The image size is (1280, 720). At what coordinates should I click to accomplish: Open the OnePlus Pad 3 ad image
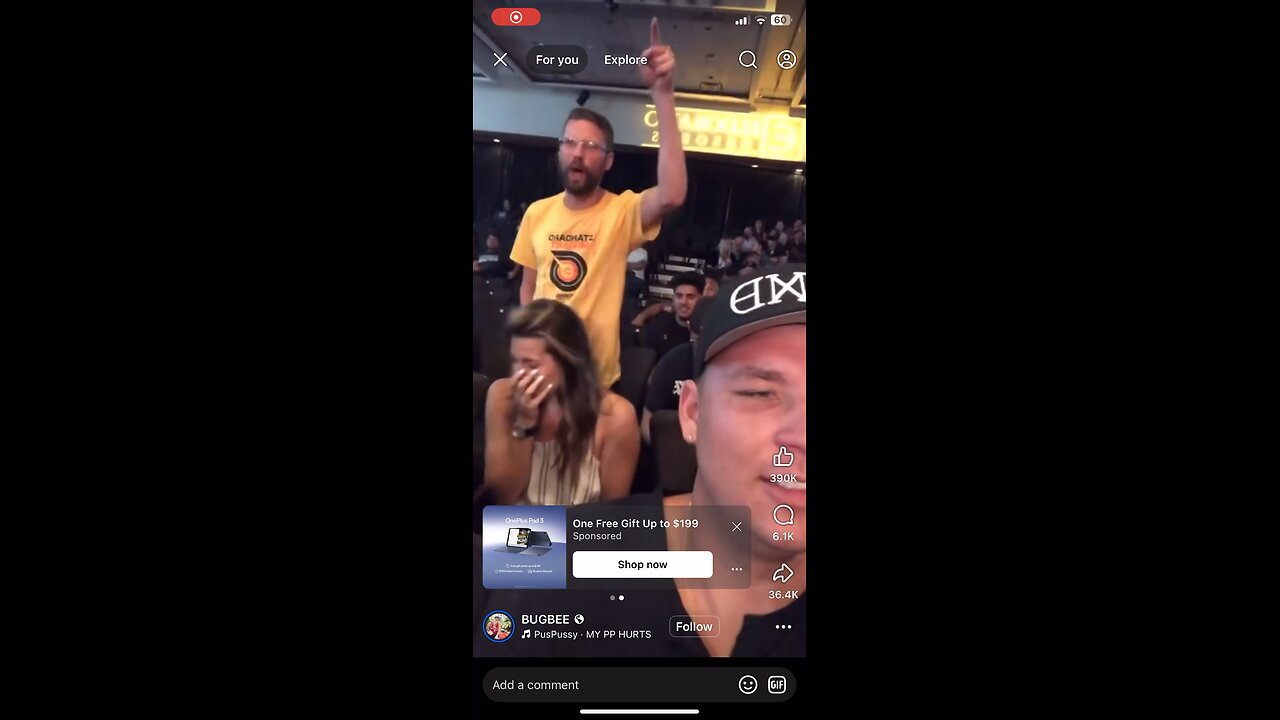[x=524, y=547]
